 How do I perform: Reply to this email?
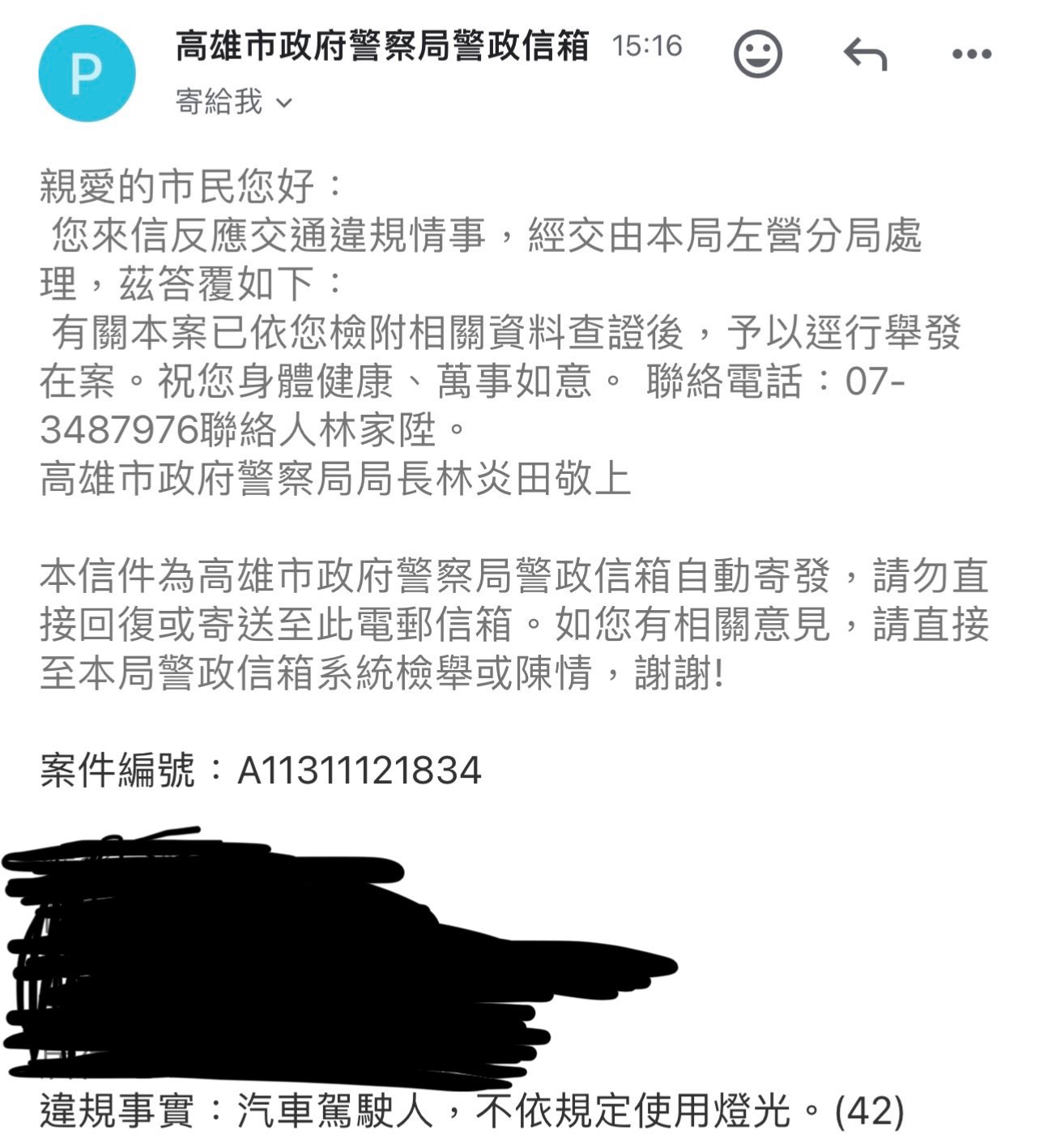click(865, 54)
